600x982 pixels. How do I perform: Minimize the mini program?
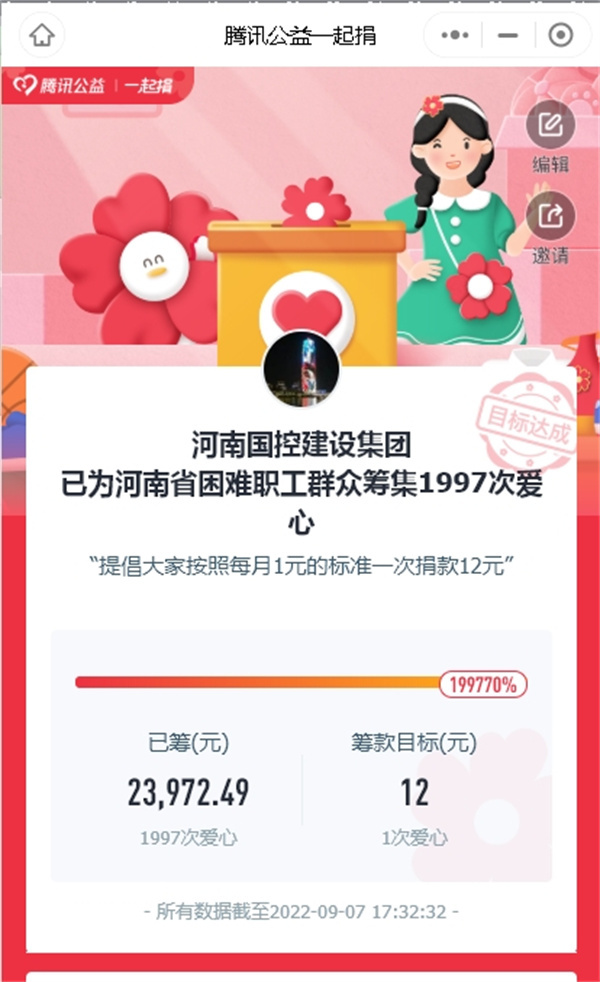coord(508,35)
